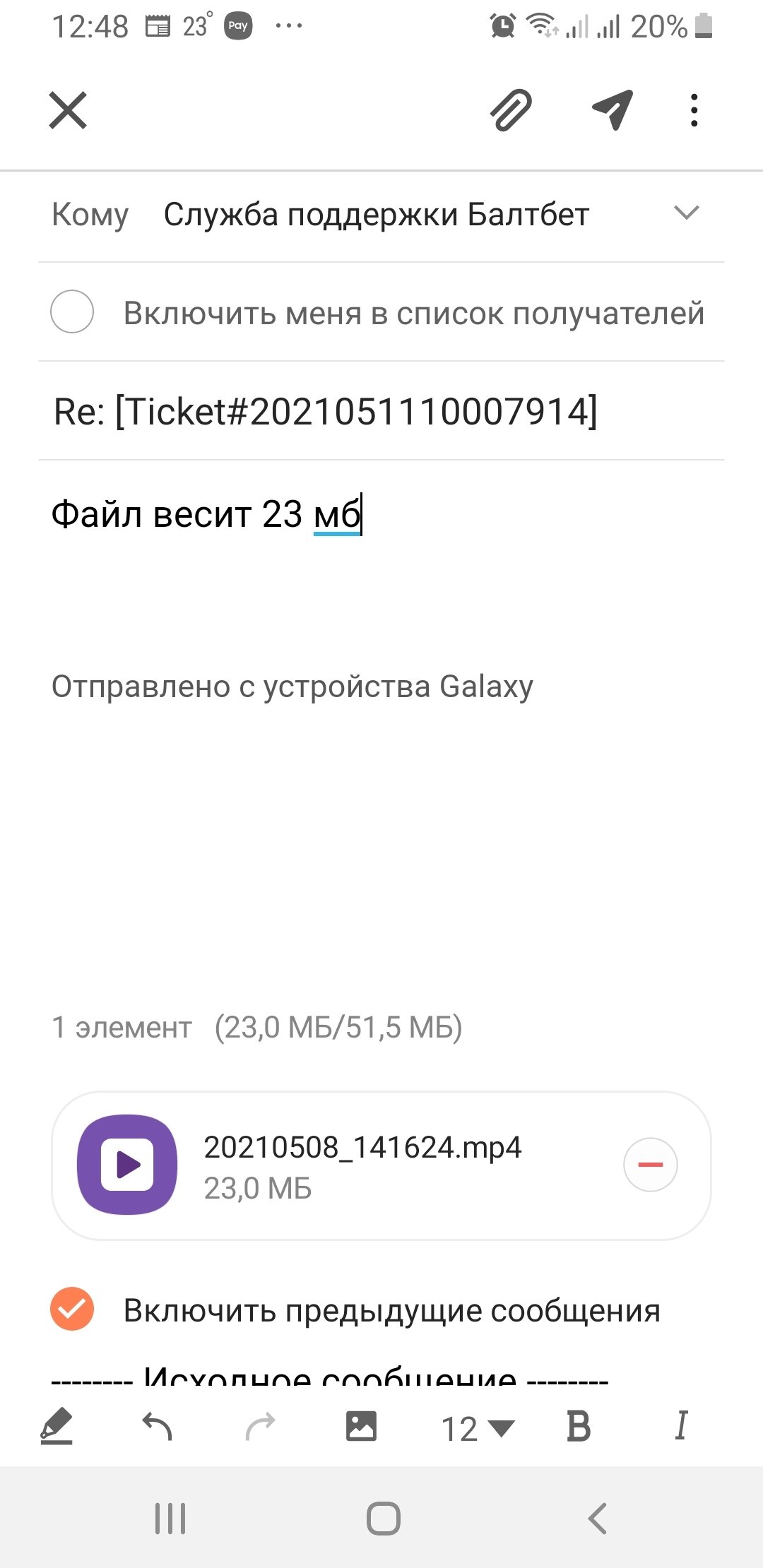Open recent apps from the navigation bar

tap(170, 1519)
